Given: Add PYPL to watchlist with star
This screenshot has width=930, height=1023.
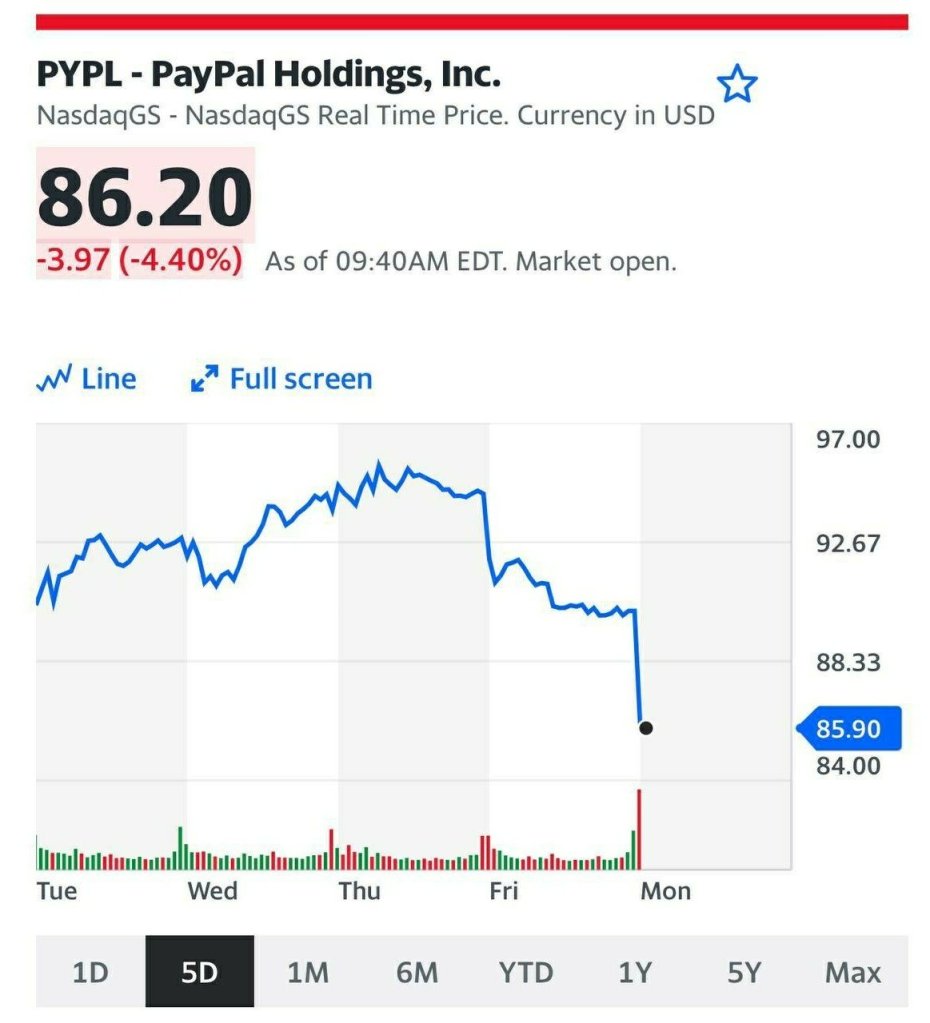Looking at the screenshot, I should (738, 86).
